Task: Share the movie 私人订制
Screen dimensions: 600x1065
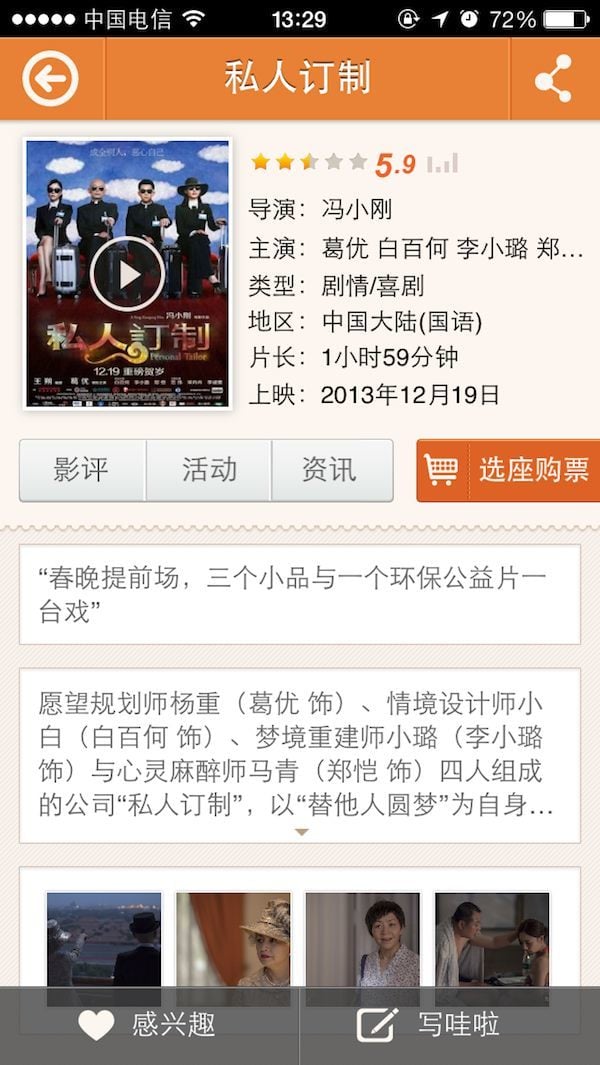Action: 553,79
